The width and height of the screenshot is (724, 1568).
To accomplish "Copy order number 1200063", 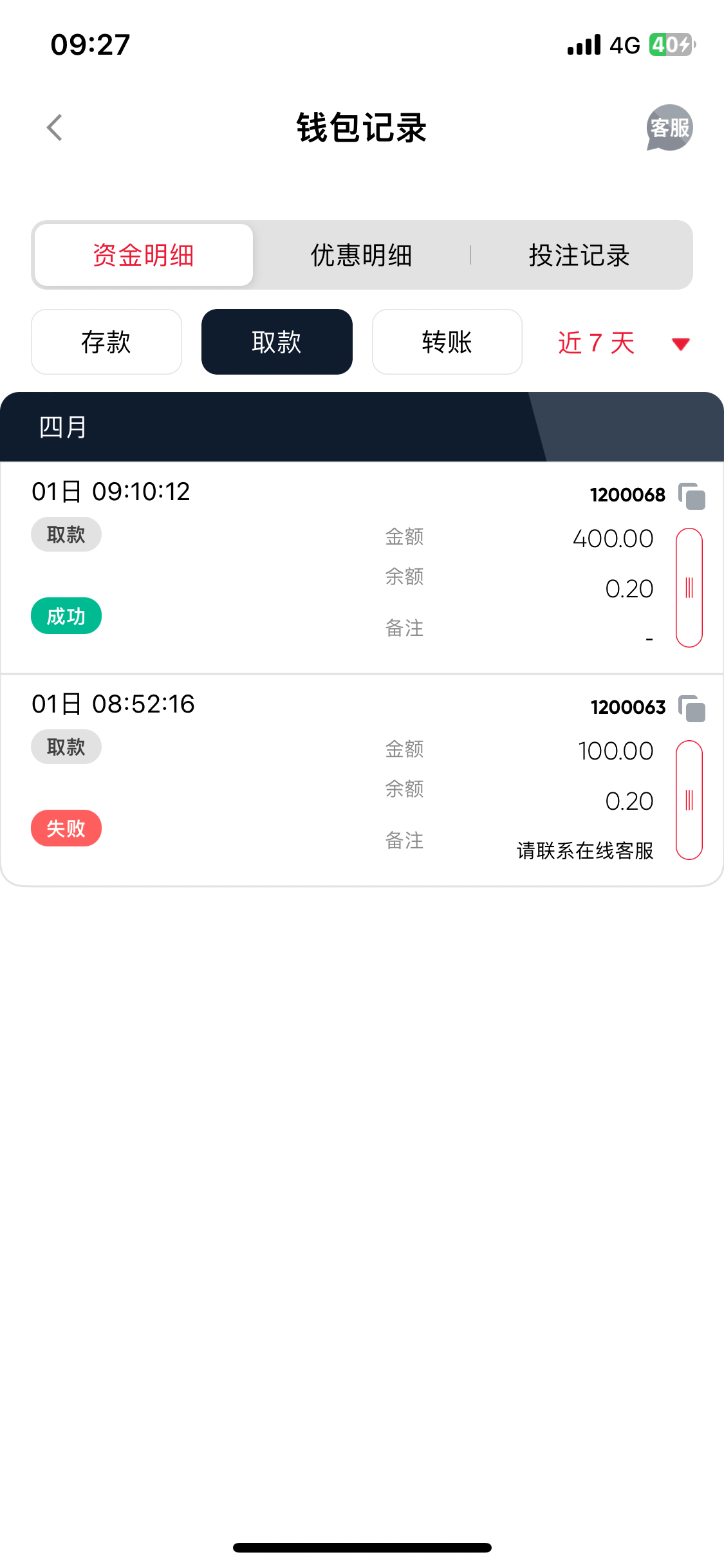I will (x=692, y=709).
